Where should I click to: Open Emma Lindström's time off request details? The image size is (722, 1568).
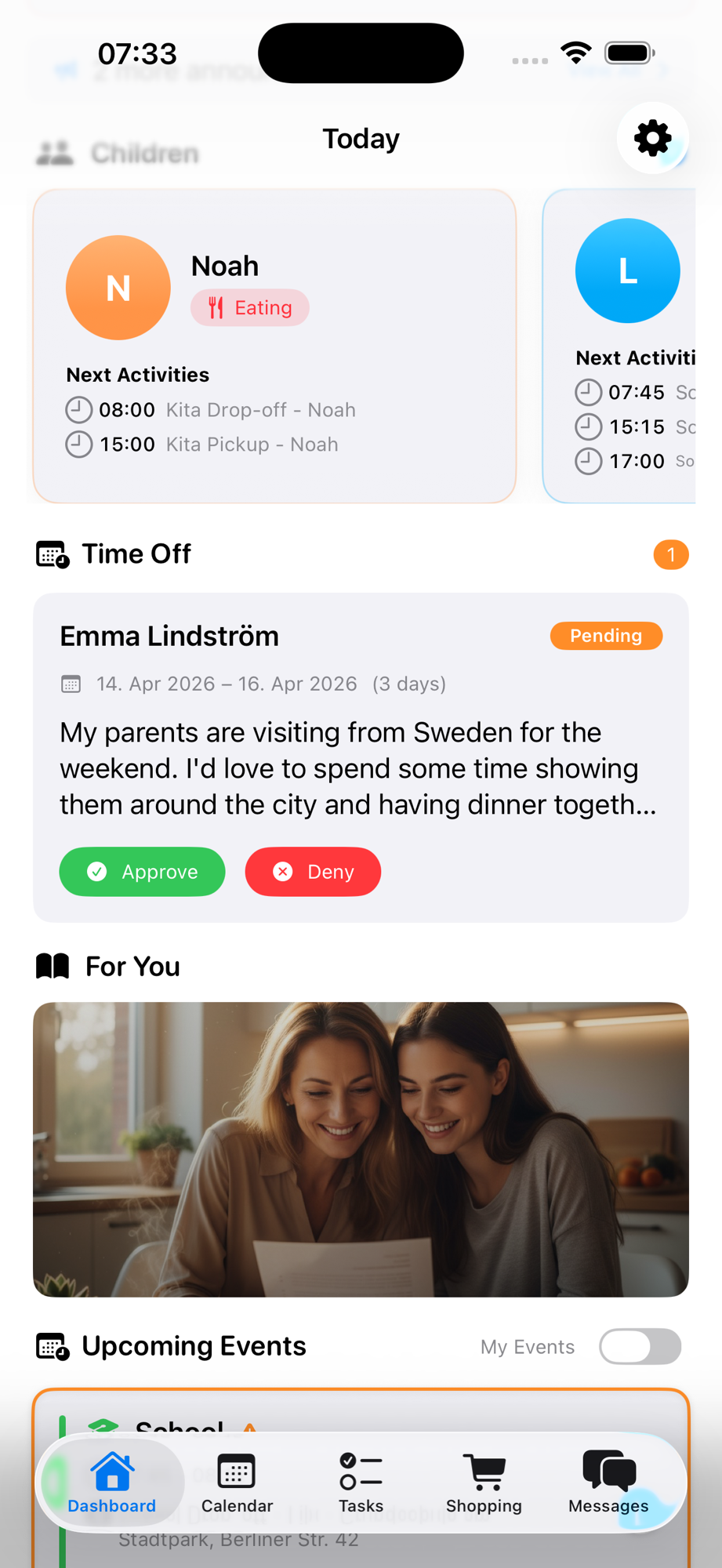point(361,753)
